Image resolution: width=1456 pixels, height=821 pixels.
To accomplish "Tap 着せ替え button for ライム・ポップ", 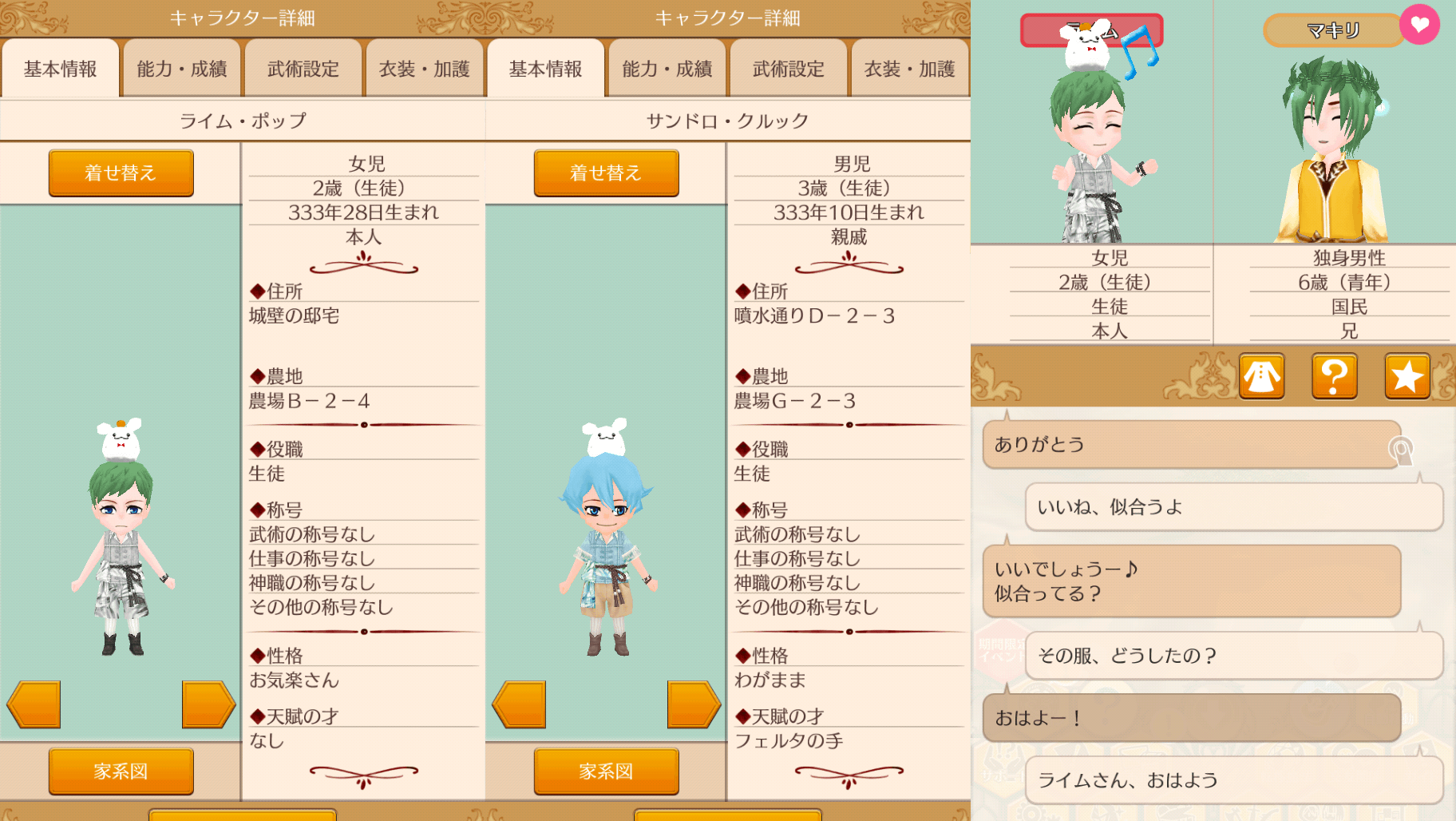I will pyautogui.click(x=121, y=173).
